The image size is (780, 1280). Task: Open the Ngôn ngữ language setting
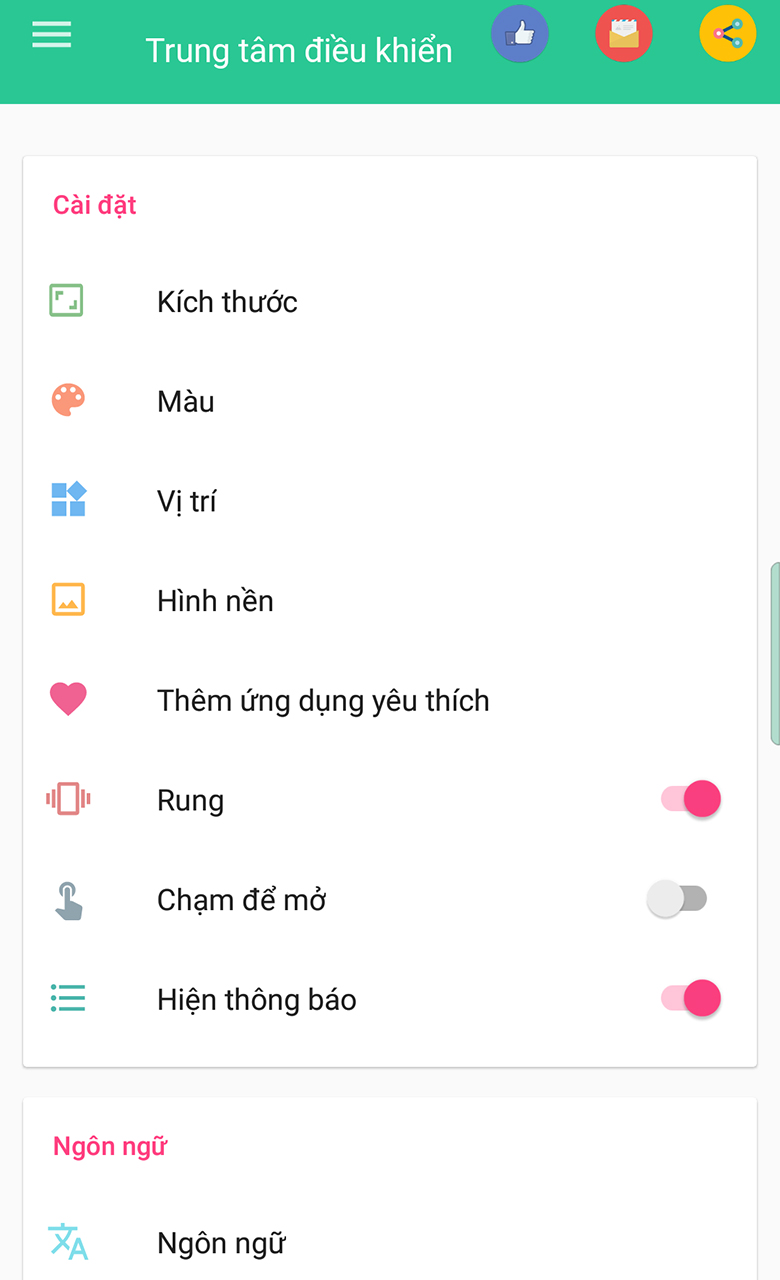coord(220,1242)
